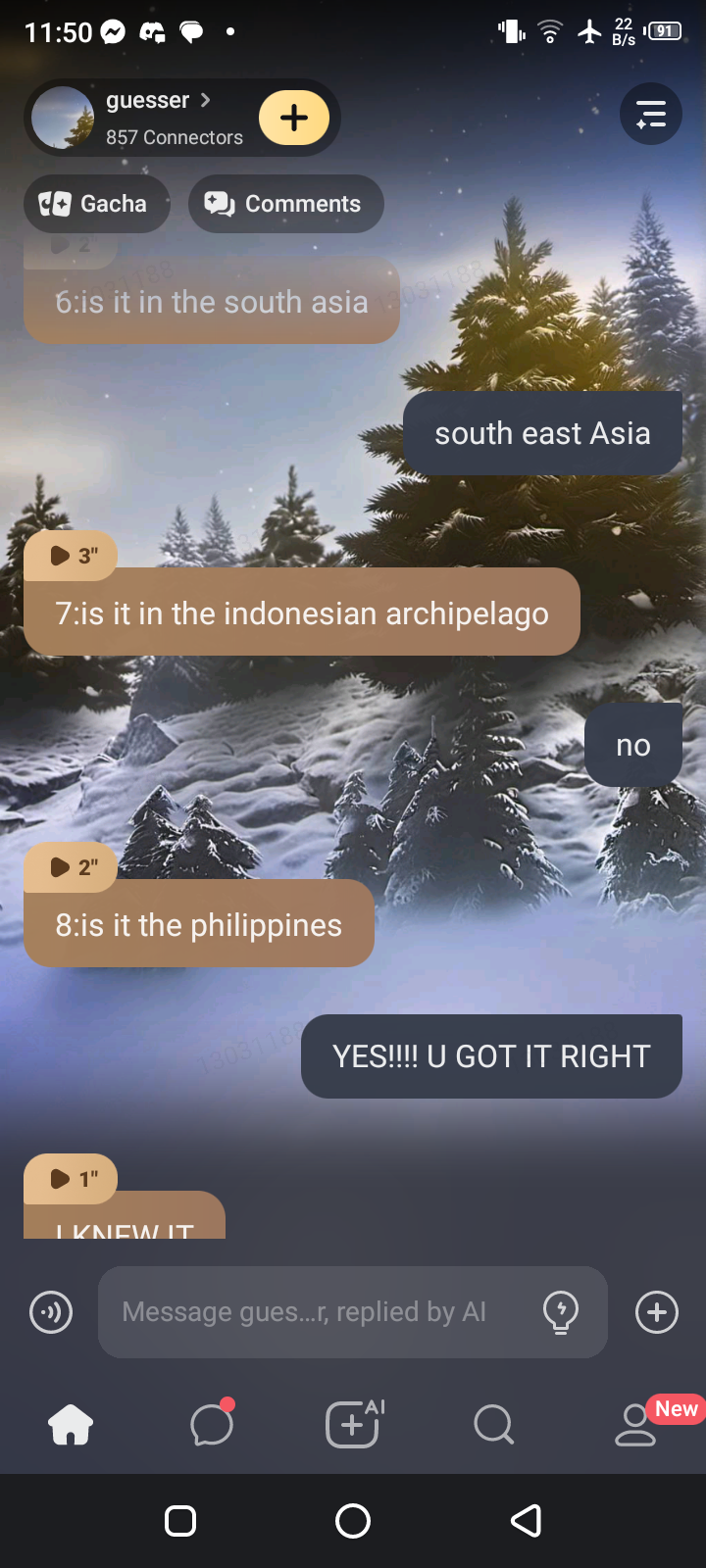Image resolution: width=706 pixels, height=1568 pixels.
Task: Open the chat options menu
Action: (x=651, y=115)
